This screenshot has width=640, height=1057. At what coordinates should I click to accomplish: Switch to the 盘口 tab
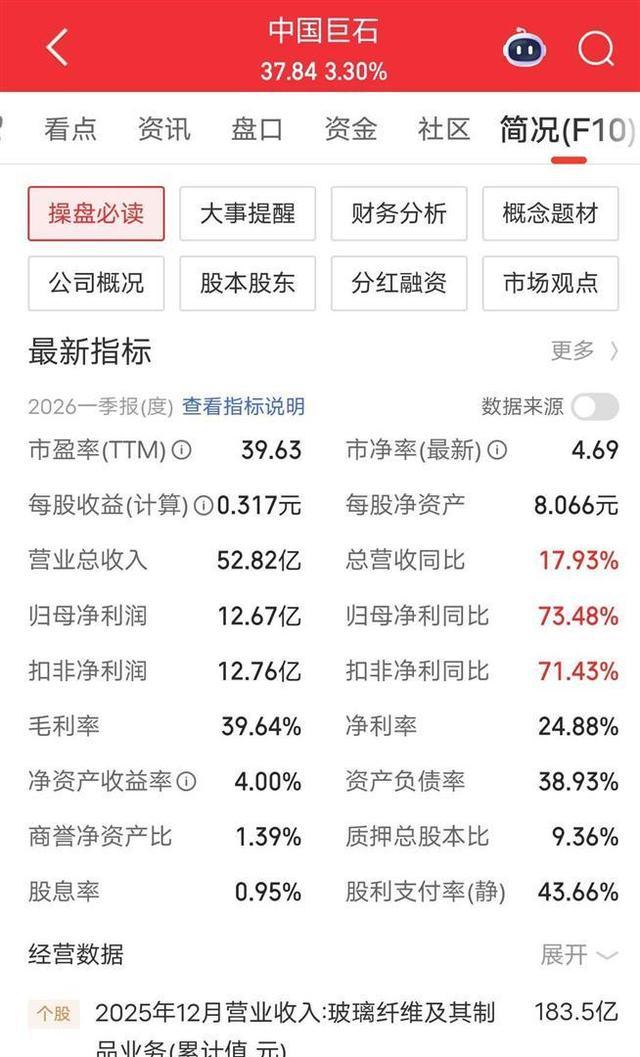[257, 129]
